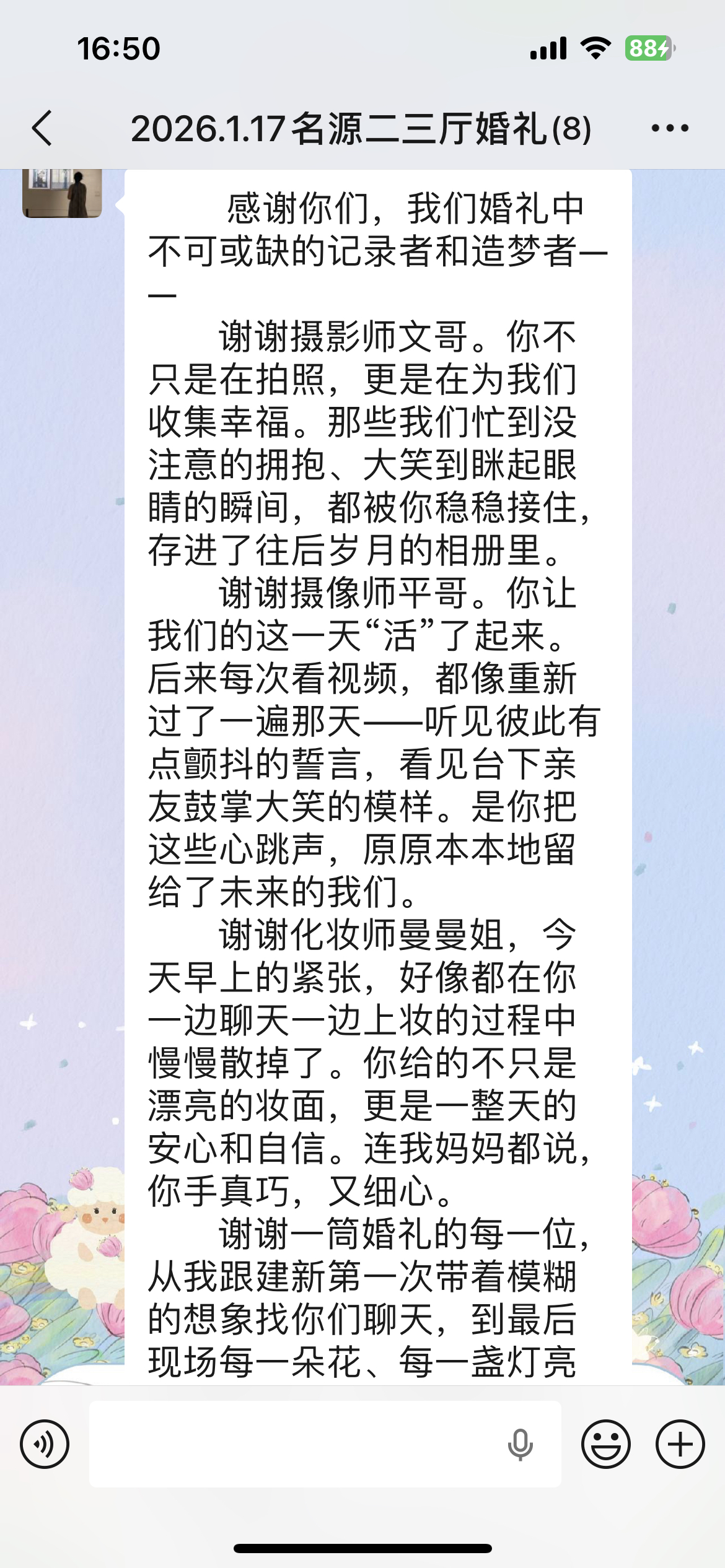Open the plus attachments menu

tap(680, 1445)
